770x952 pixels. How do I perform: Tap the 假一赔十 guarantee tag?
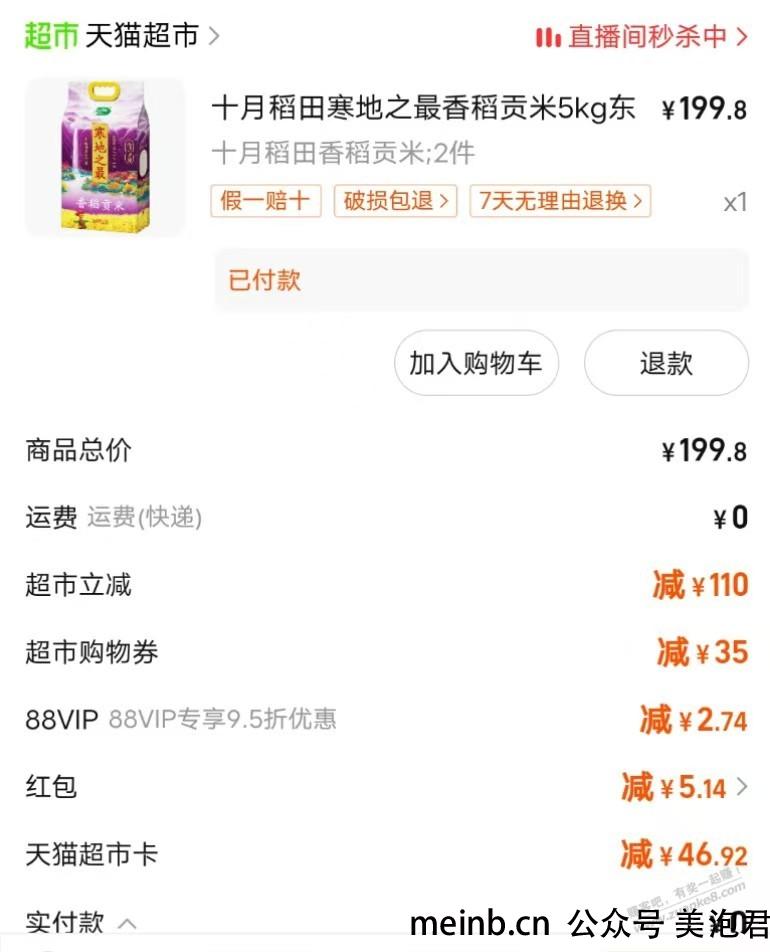click(x=265, y=201)
